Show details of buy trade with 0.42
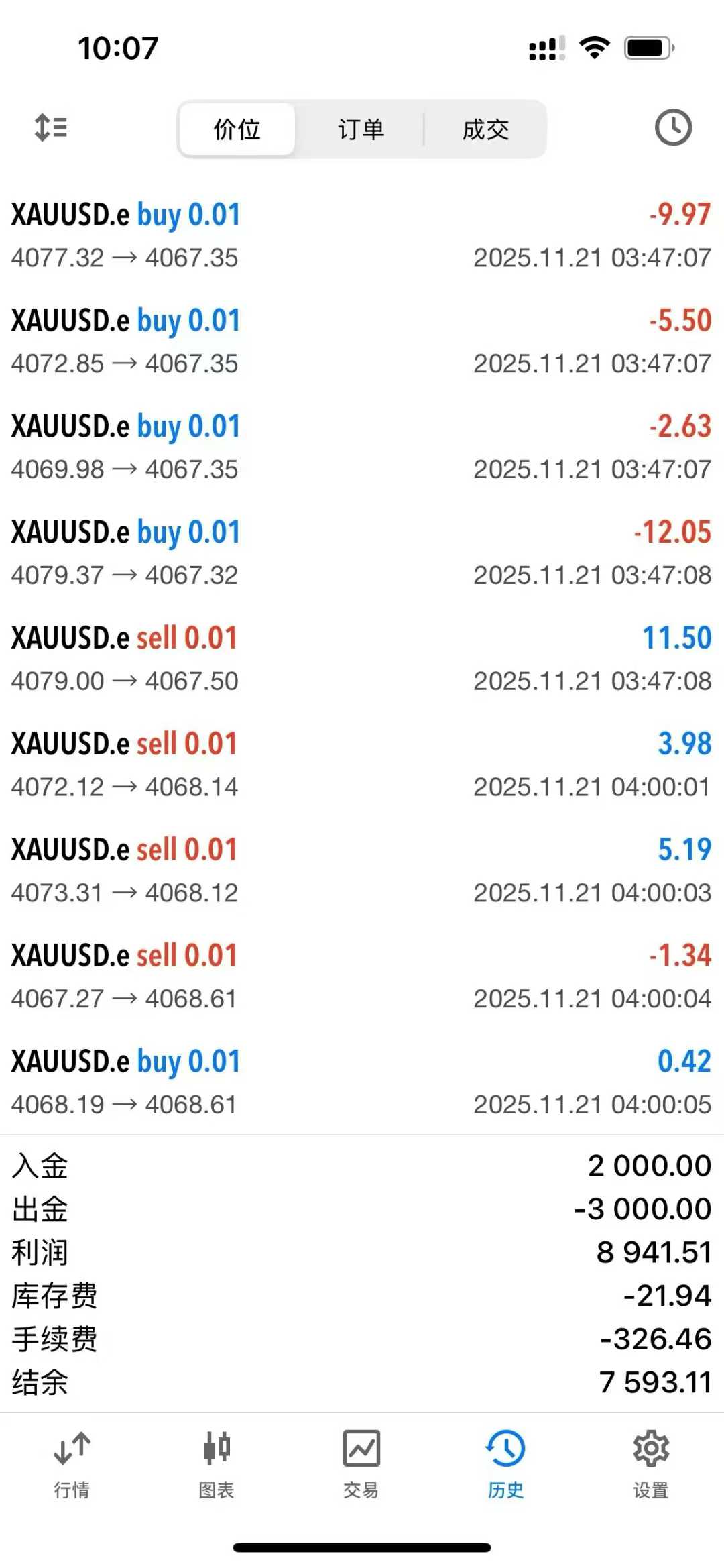This screenshot has height=1568, width=724. 361,1083
